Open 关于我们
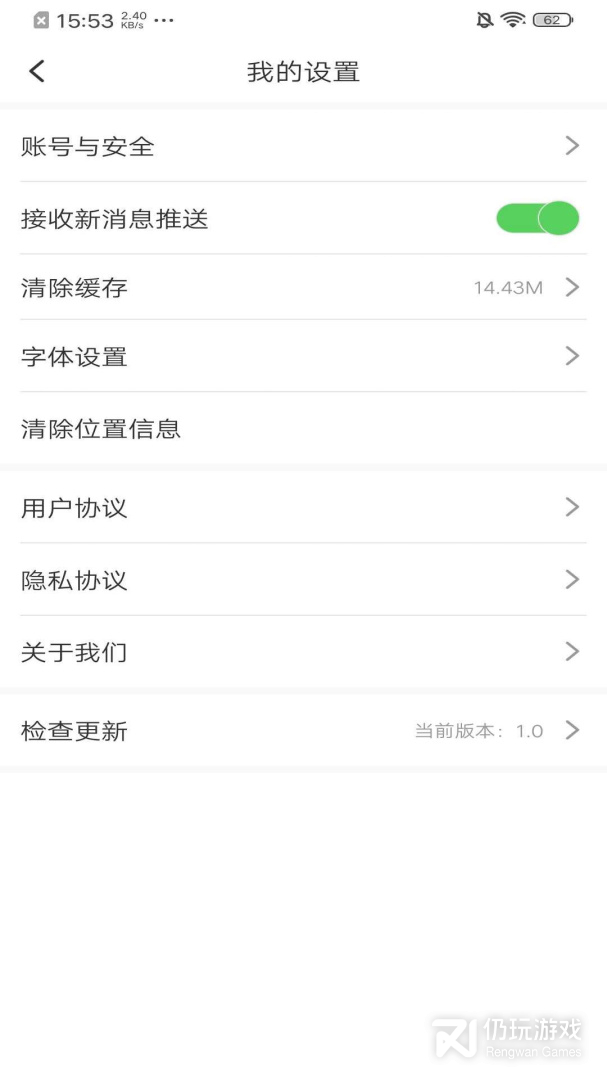Screen dimensions: 607x1080 pos(303,652)
